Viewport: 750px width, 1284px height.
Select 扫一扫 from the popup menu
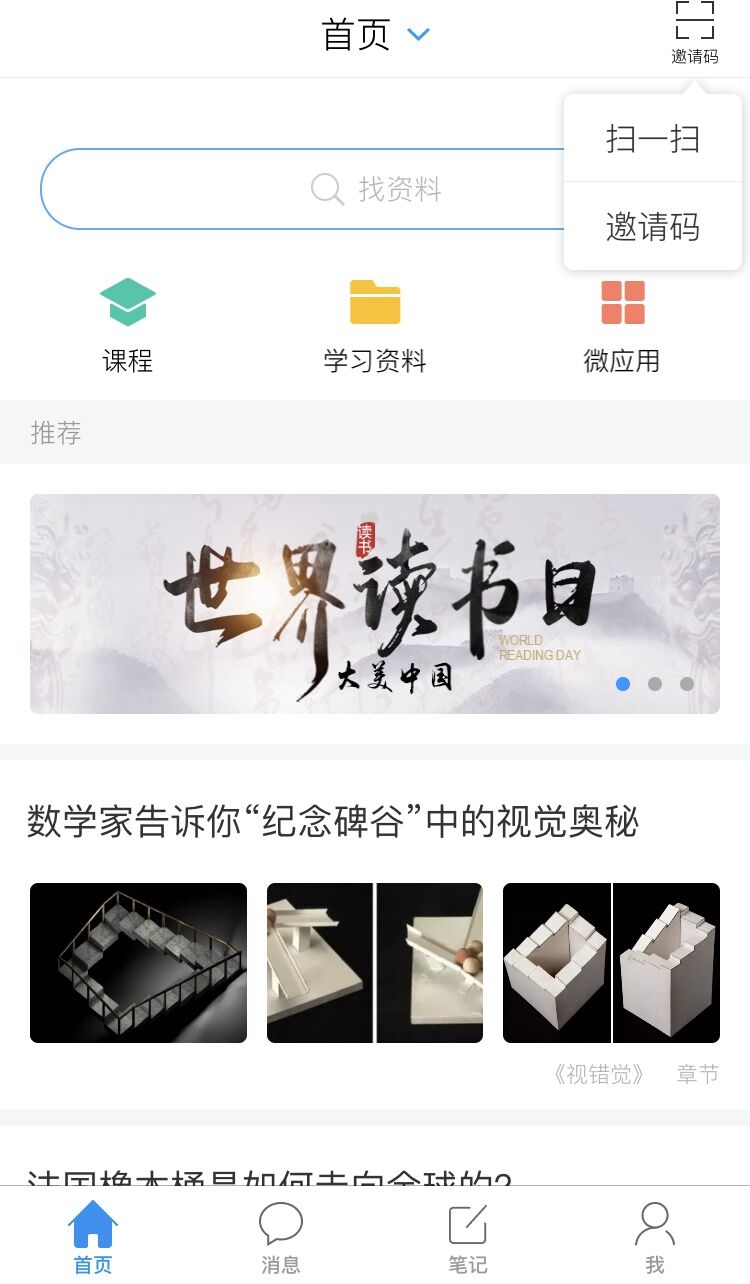[x=652, y=139]
